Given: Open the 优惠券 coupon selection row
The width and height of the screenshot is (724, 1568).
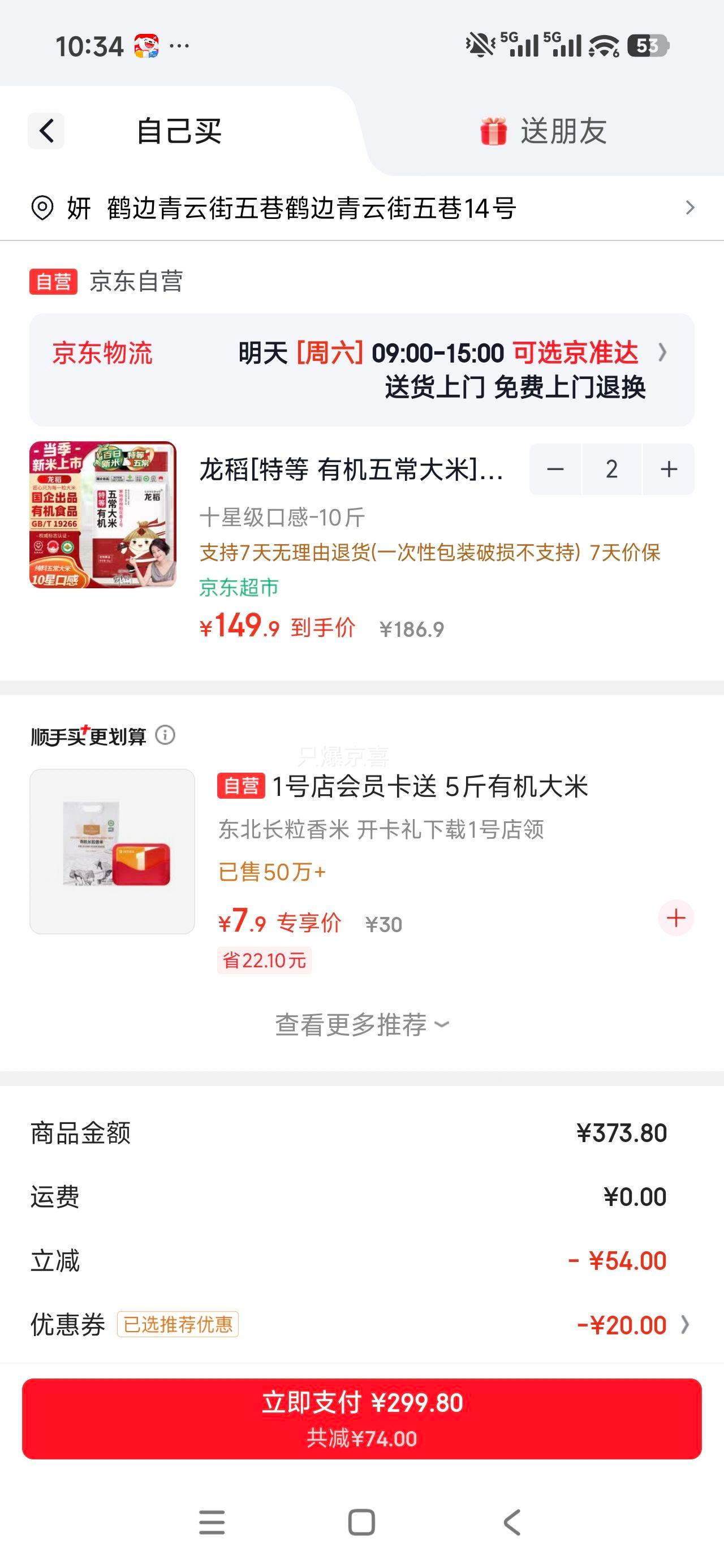Looking at the screenshot, I should point(361,1325).
